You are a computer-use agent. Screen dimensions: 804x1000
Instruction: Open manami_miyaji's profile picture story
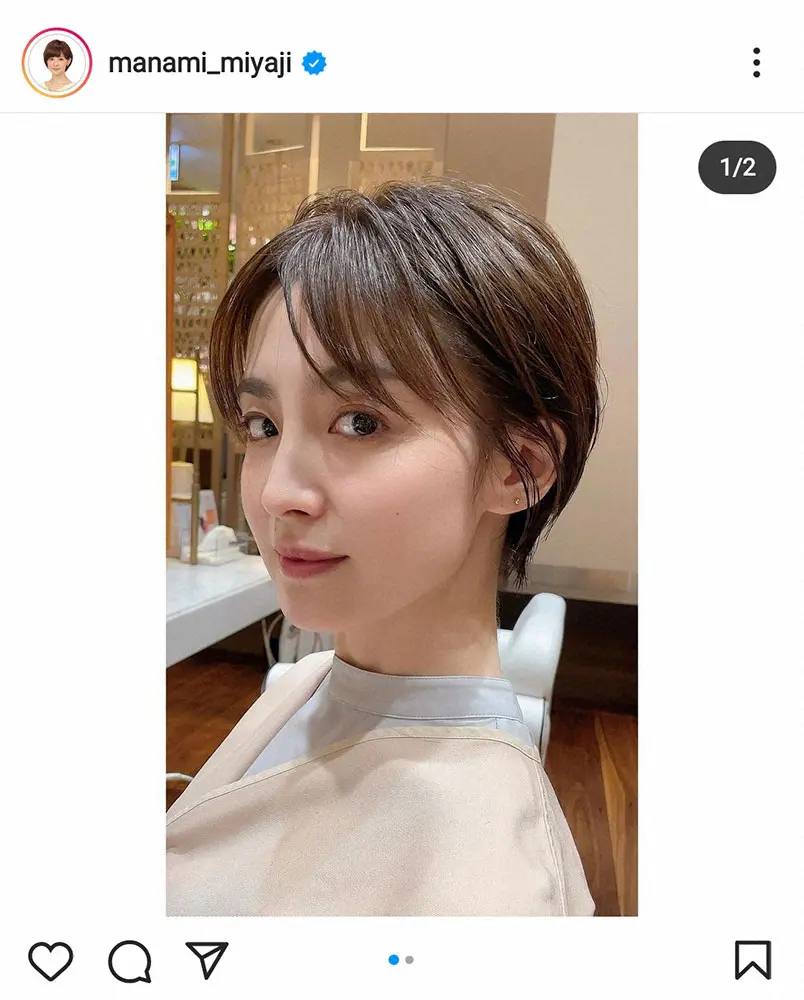click(x=57, y=64)
